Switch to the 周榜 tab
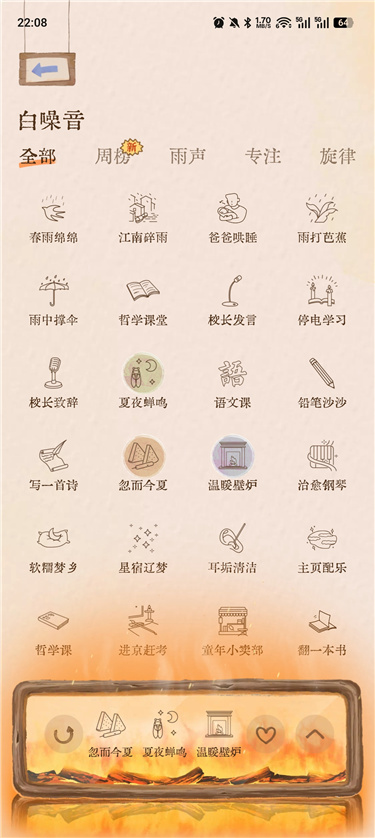The width and height of the screenshot is (375, 838). pyautogui.click(x=113, y=156)
